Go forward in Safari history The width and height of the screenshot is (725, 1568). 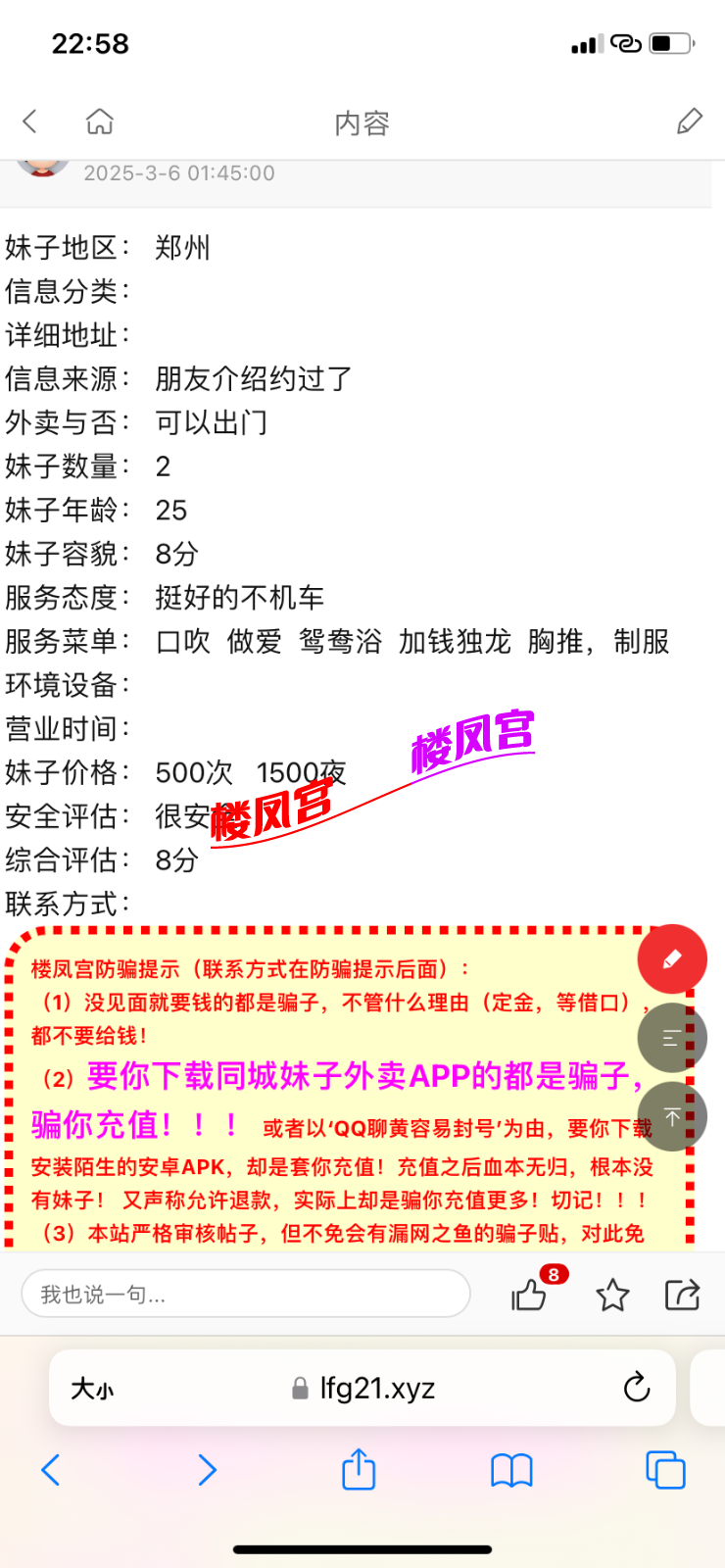tap(207, 1470)
